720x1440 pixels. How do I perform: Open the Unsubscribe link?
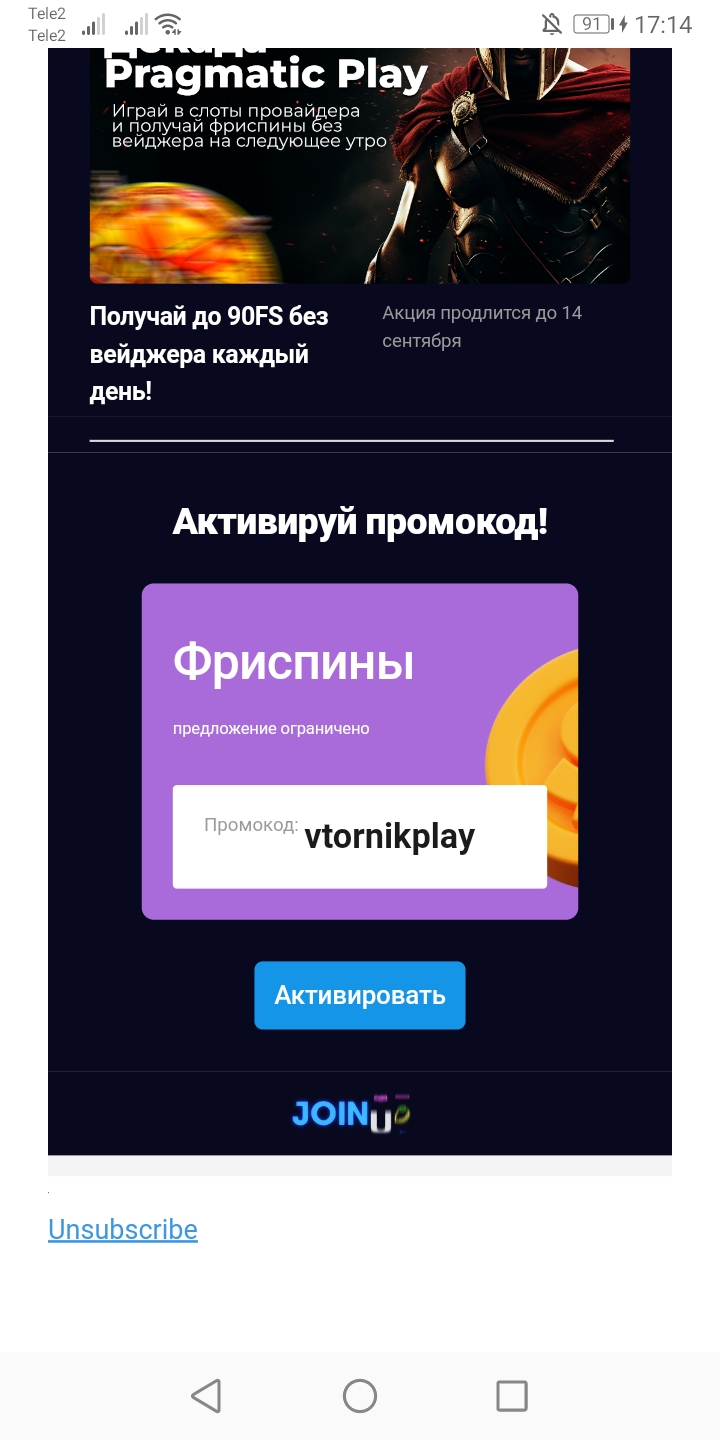click(x=123, y=1229)
